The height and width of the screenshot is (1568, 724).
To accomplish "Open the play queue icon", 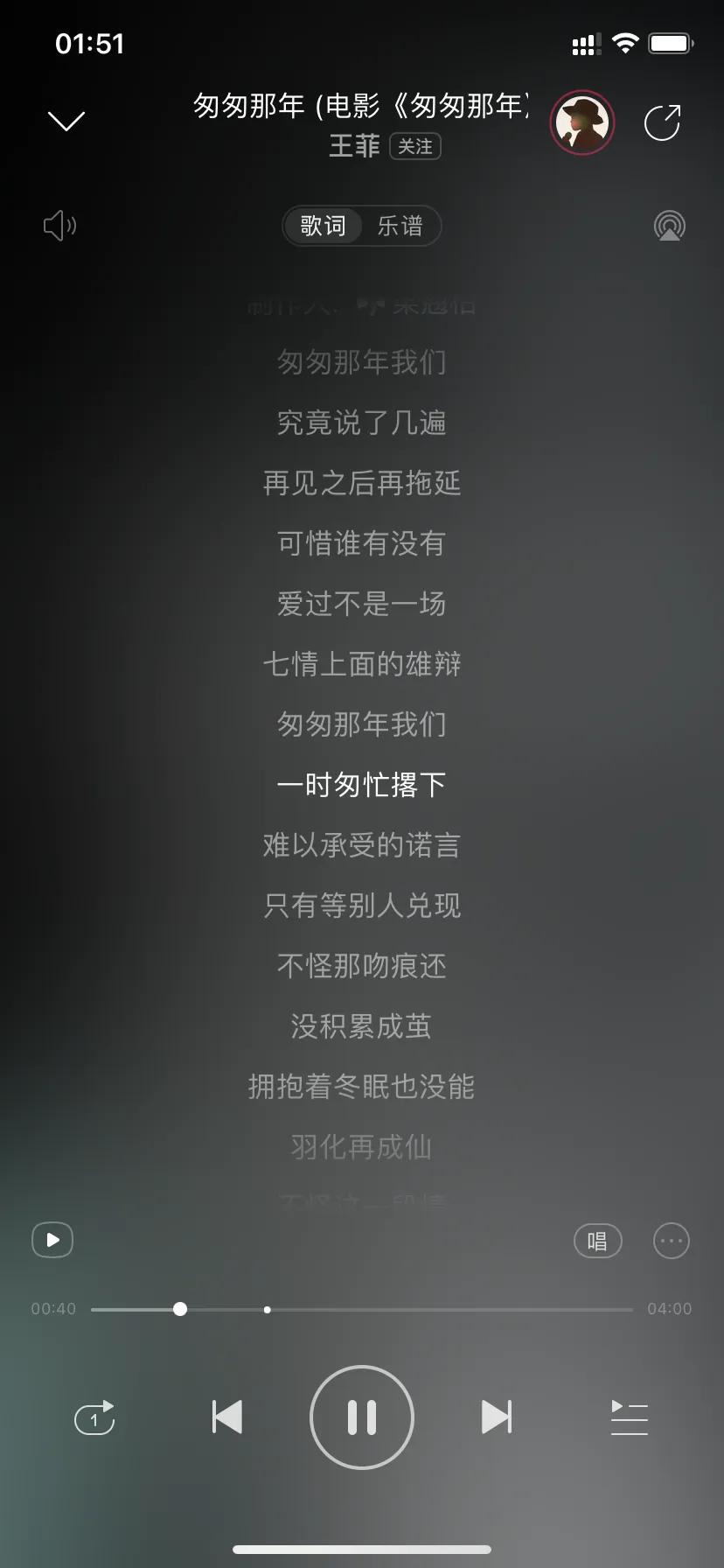I will point(629,1417).
